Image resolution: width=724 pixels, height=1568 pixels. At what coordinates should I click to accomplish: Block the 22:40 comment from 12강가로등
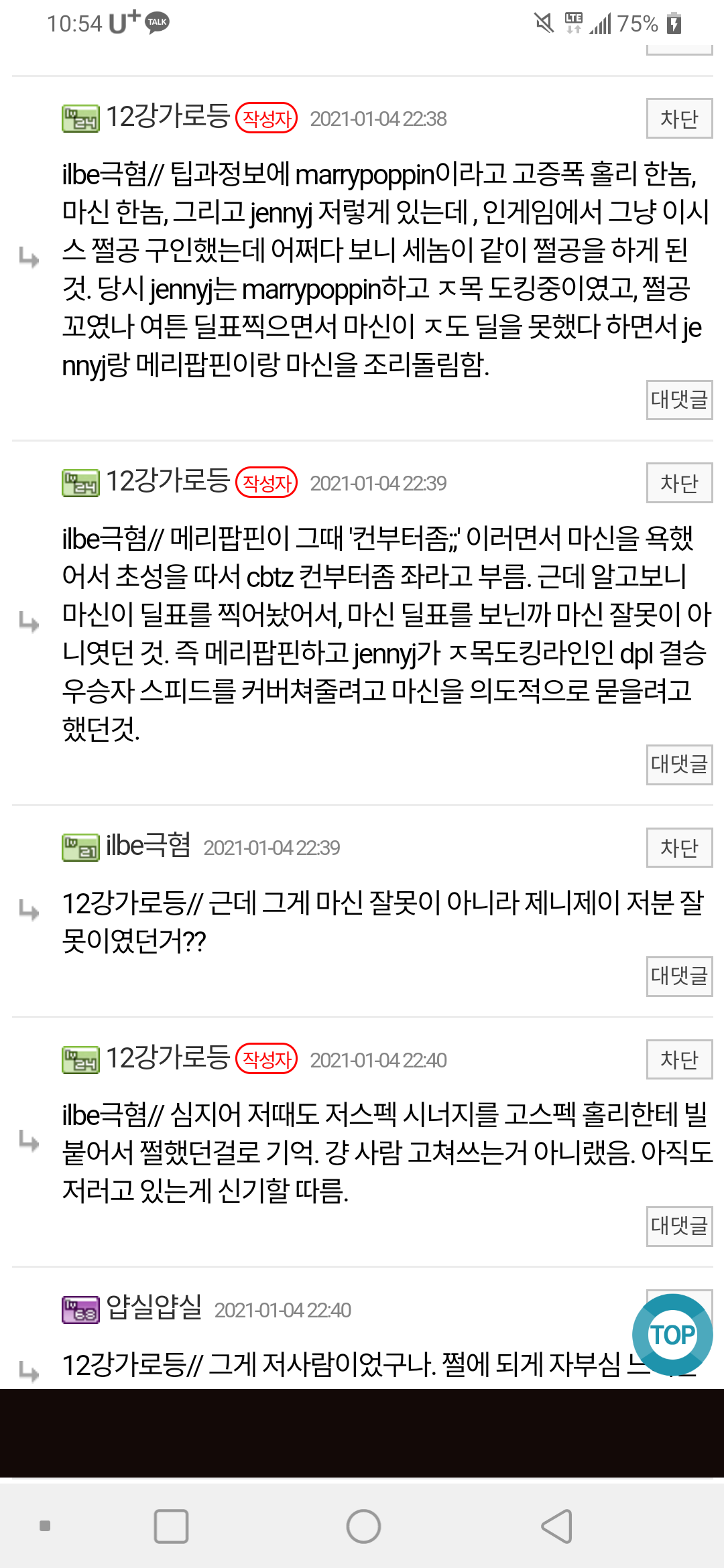pyautogui.click(x=678, y=1059)
